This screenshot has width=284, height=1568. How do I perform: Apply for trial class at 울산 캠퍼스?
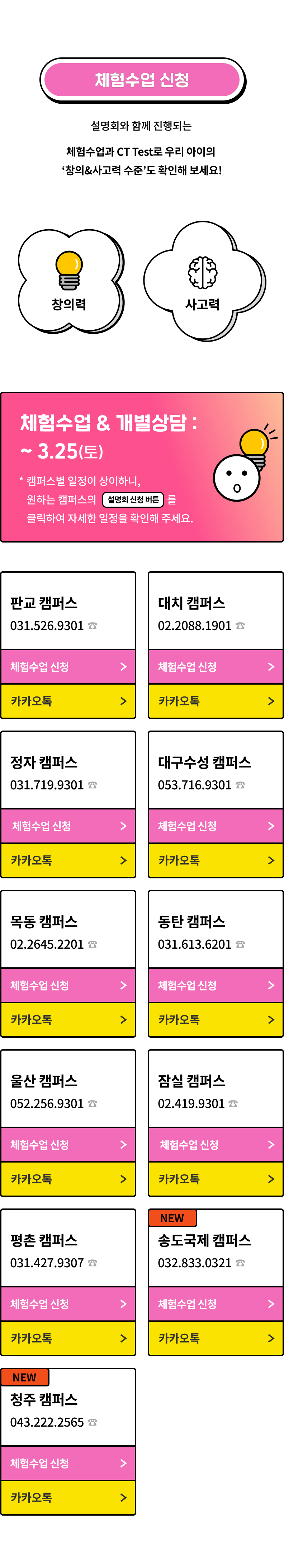[x=68, y=1144]
